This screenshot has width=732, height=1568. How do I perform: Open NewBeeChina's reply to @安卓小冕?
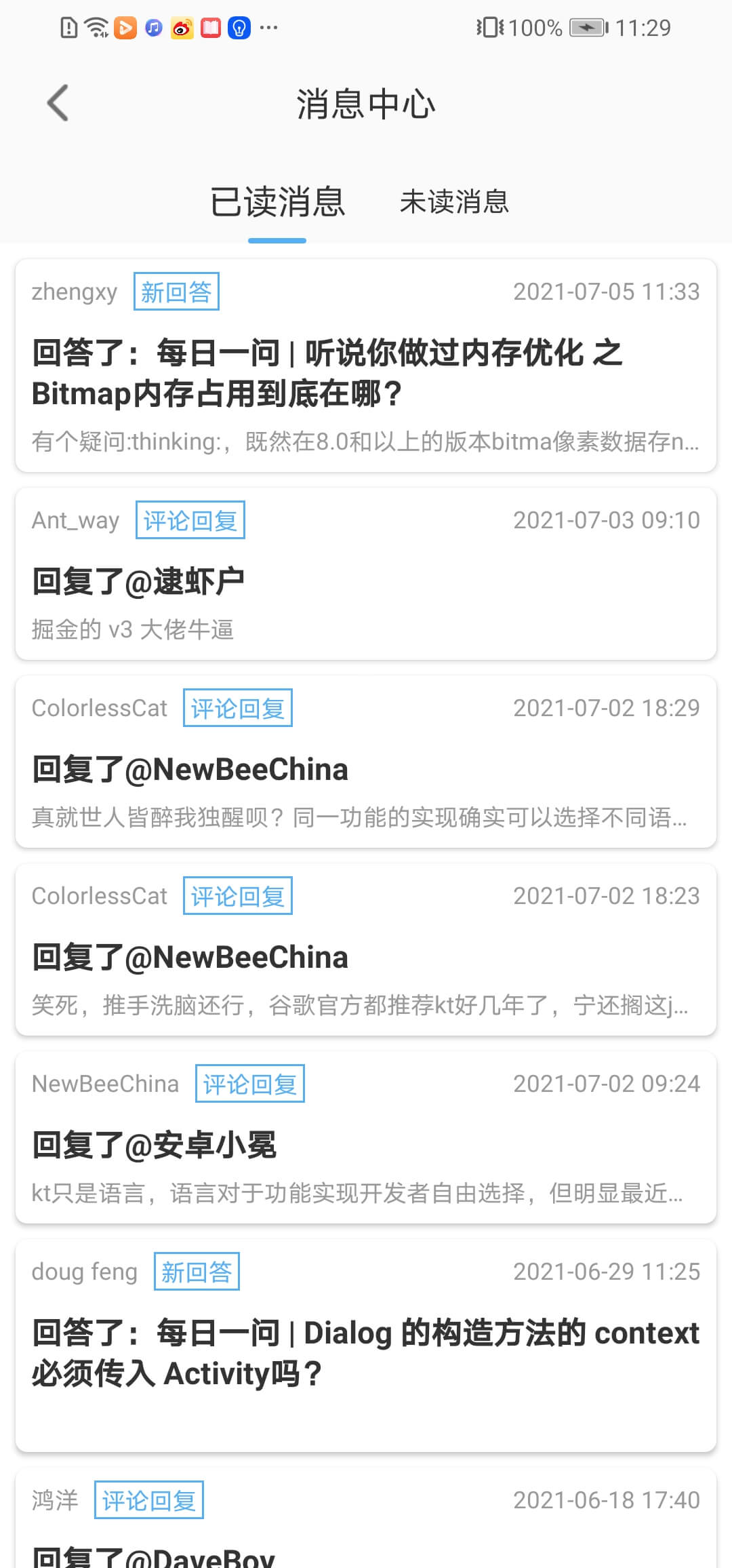(366, 1137)
